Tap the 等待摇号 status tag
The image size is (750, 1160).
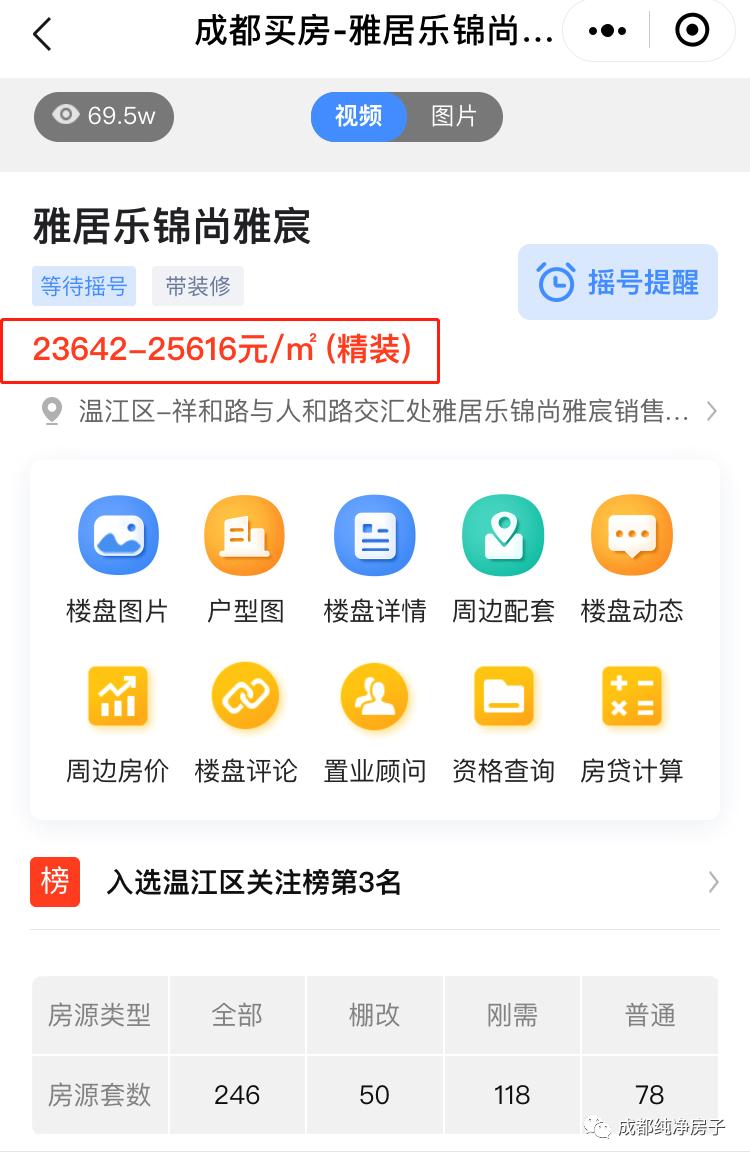[83, 286]
